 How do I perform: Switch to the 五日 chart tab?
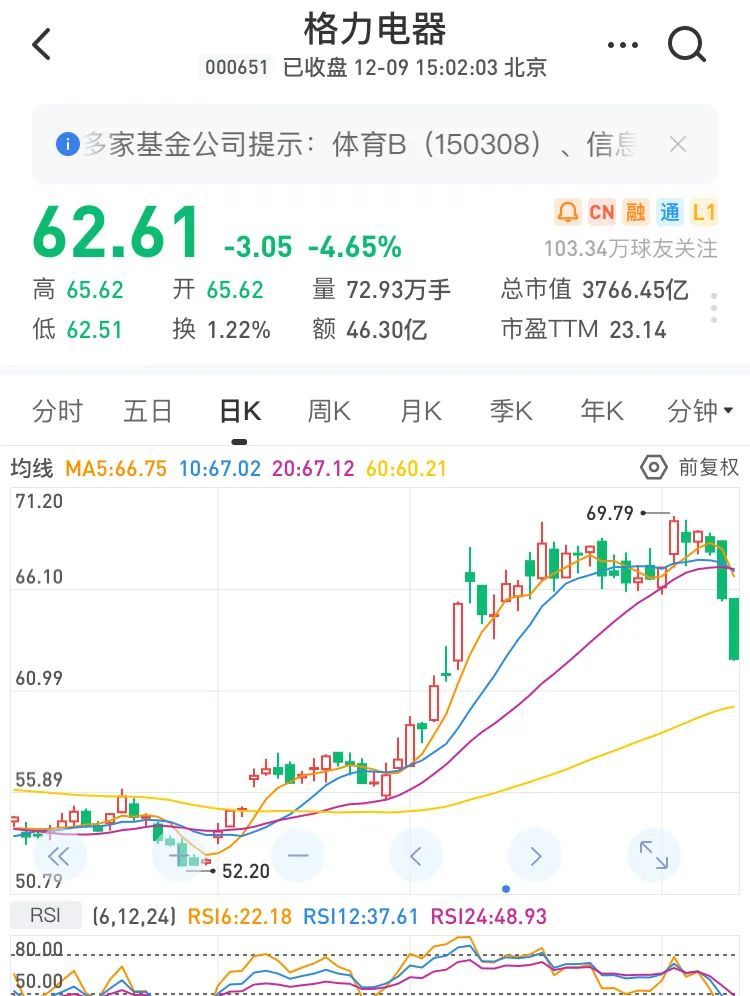click(148, 411)
